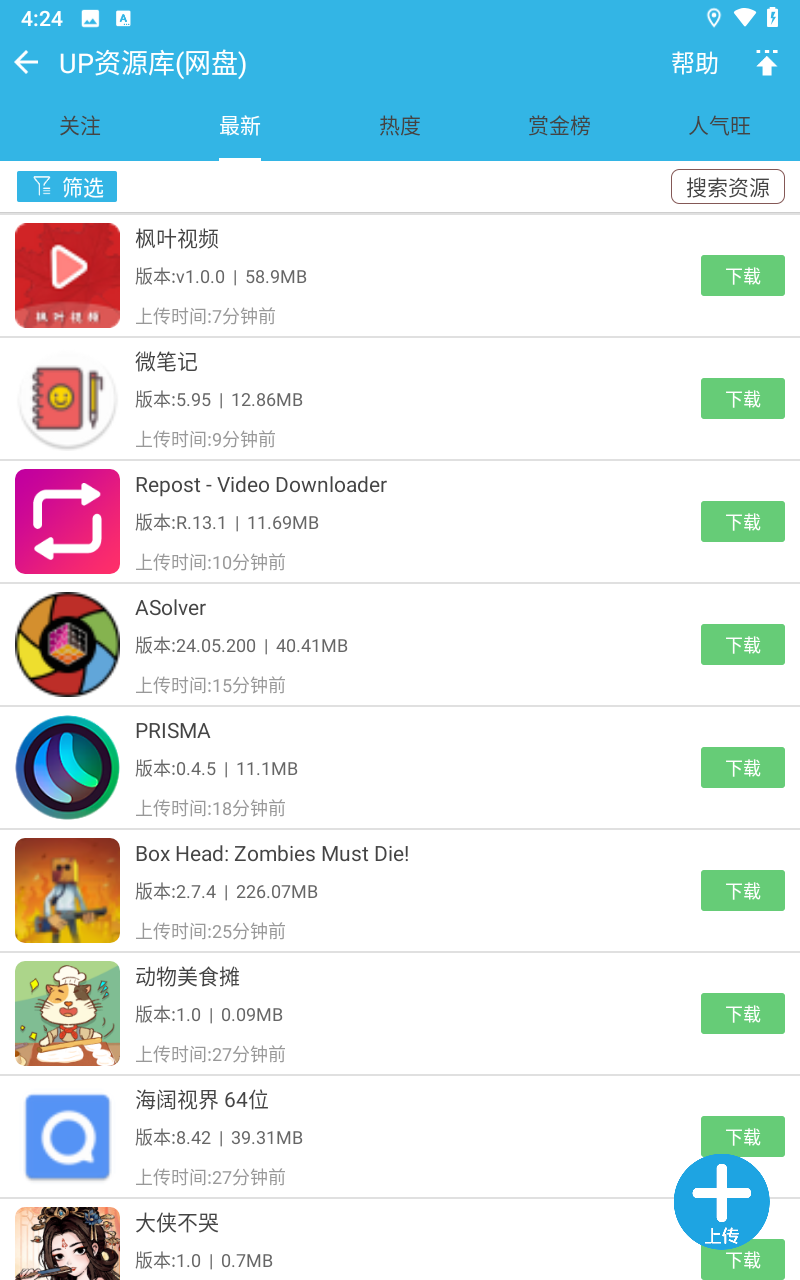Go back using the arrow icon
Screen dimensions: 800x1280
click(26, 63)
